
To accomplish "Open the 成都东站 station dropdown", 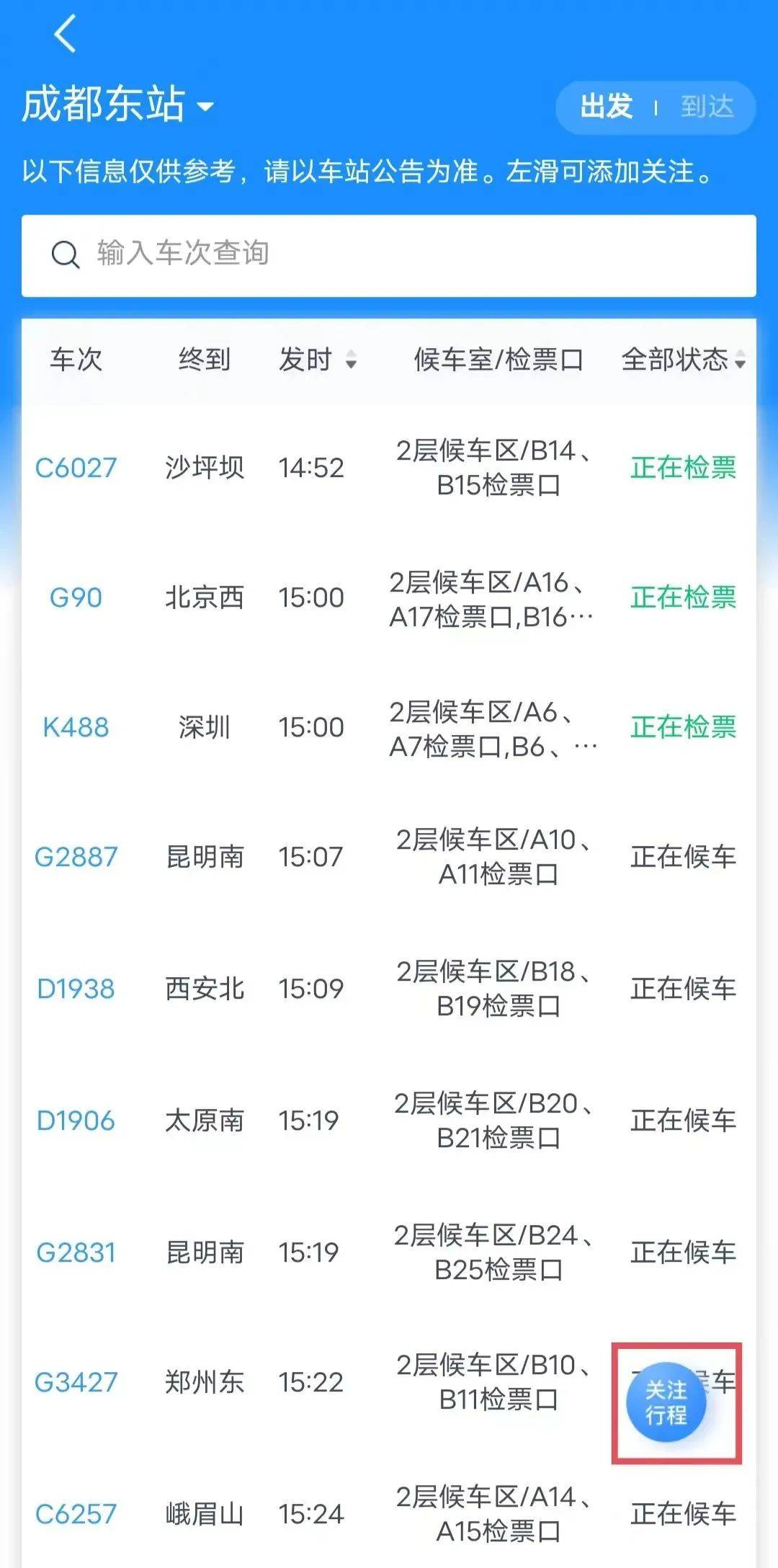I will [x=118, y=105].
